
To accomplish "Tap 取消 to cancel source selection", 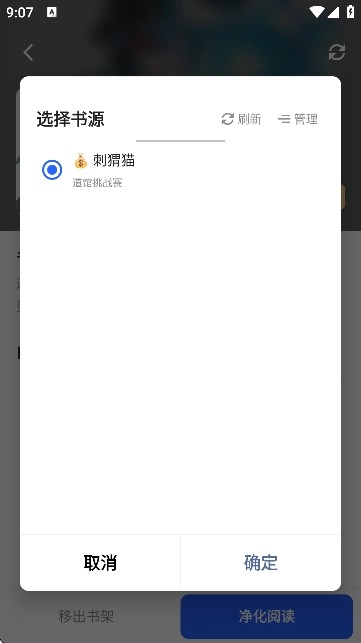I will click(100, 563).
